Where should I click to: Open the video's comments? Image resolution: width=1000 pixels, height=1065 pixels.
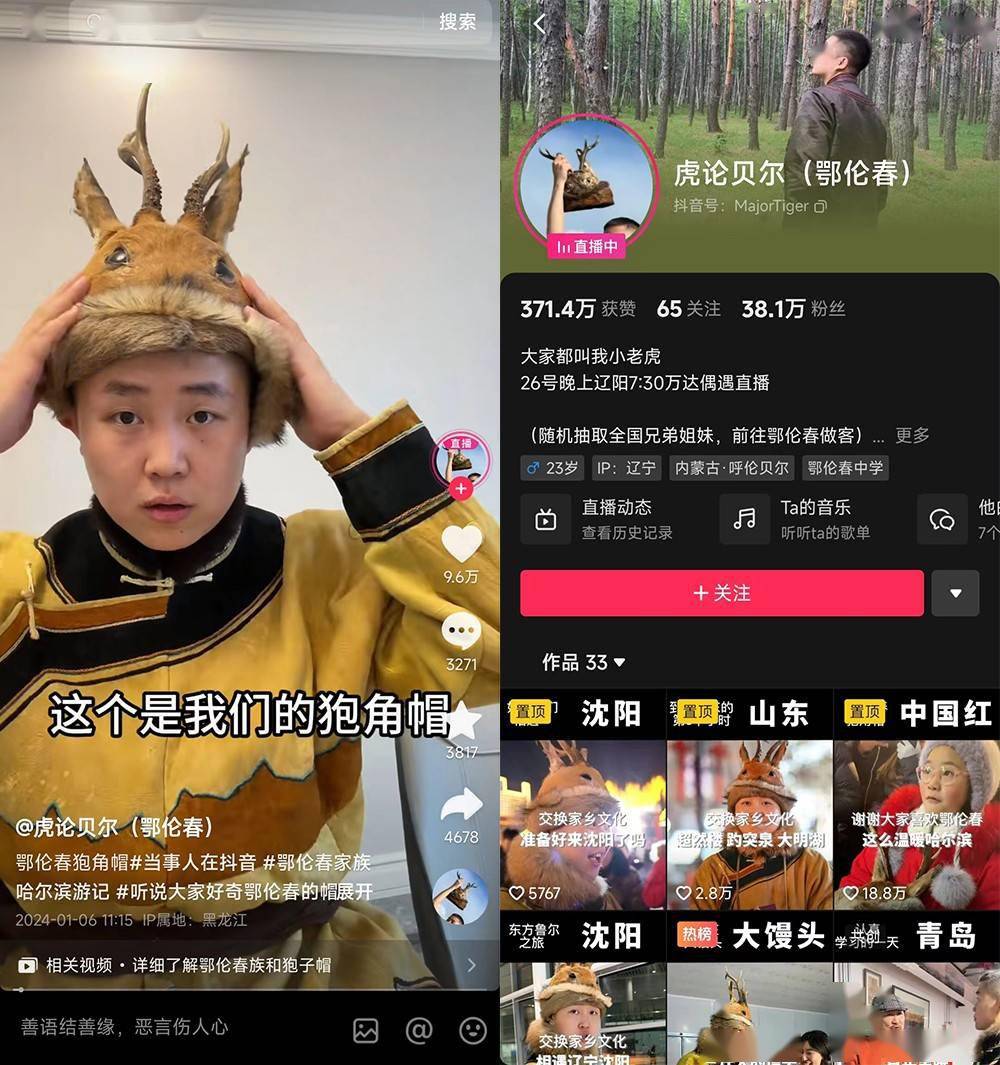click(x=461, y=631)
